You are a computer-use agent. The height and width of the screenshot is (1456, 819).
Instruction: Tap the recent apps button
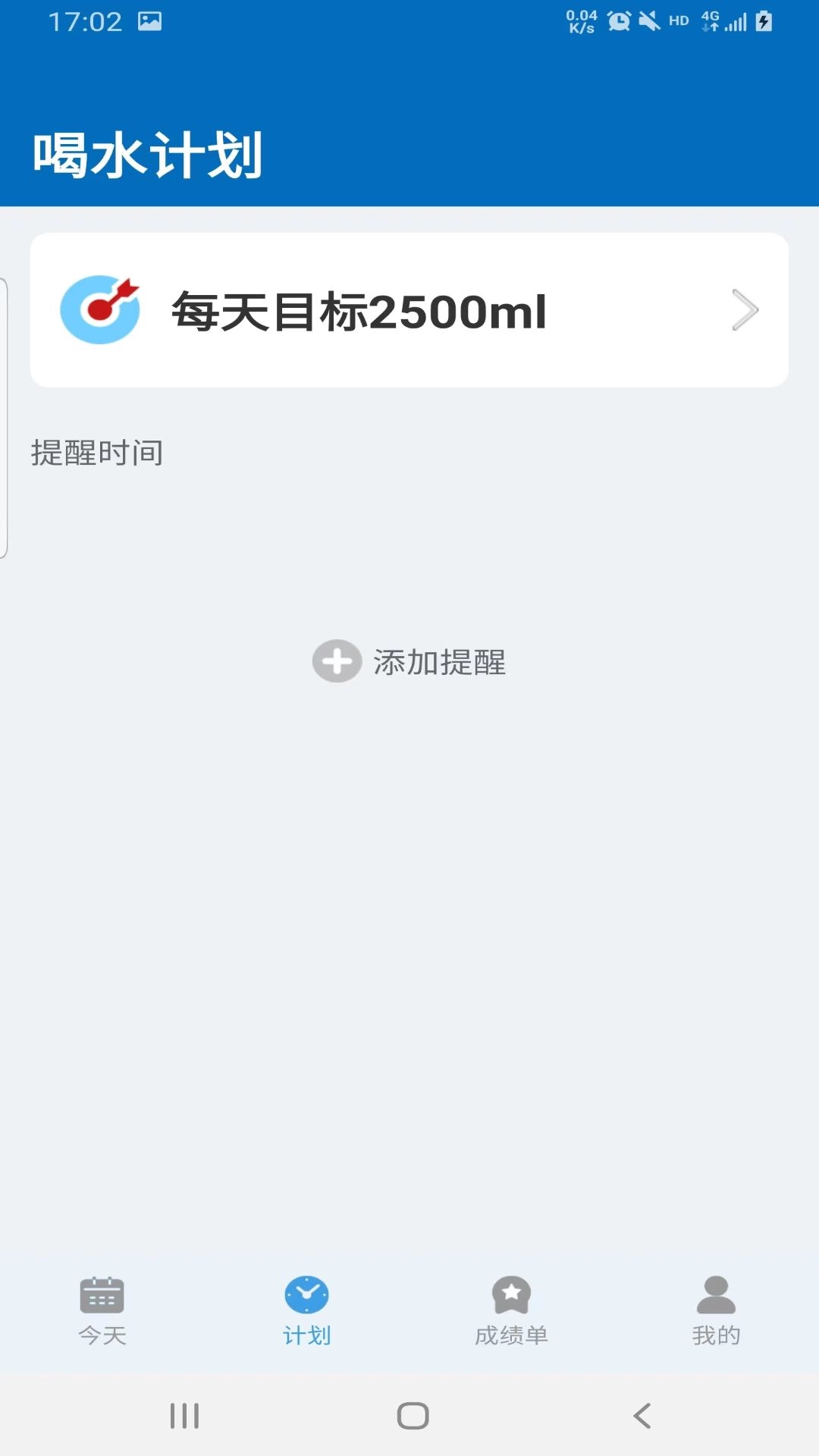click(182, 1415)
